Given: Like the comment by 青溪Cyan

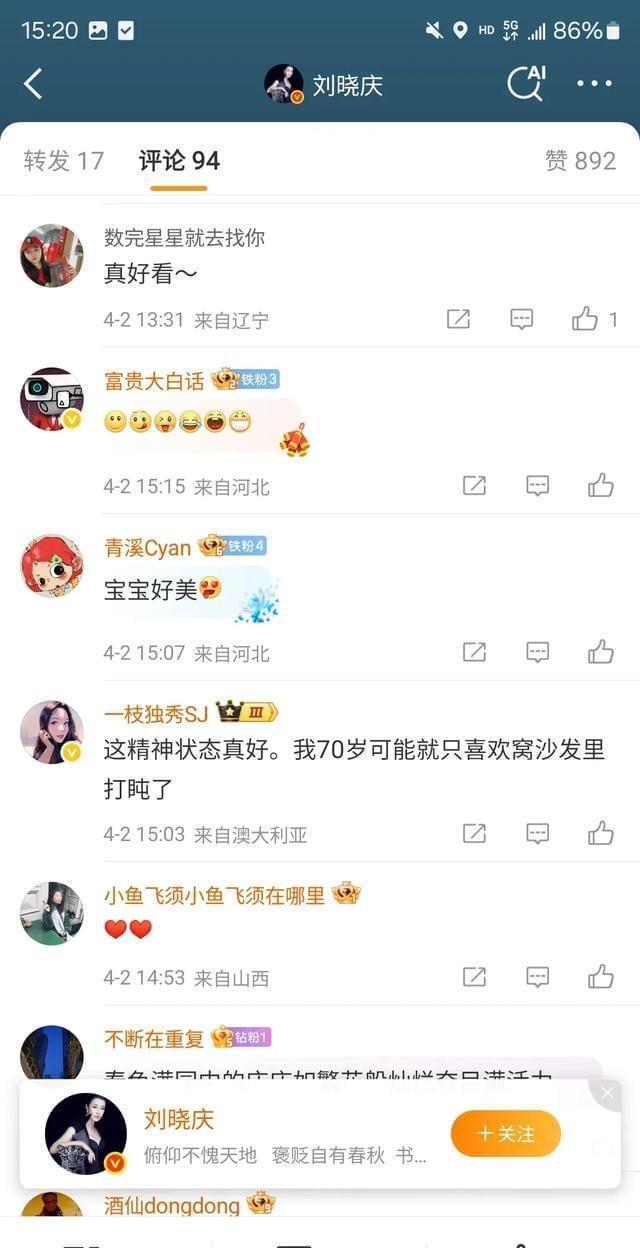Looking at the screenshot, I should 600,652.
